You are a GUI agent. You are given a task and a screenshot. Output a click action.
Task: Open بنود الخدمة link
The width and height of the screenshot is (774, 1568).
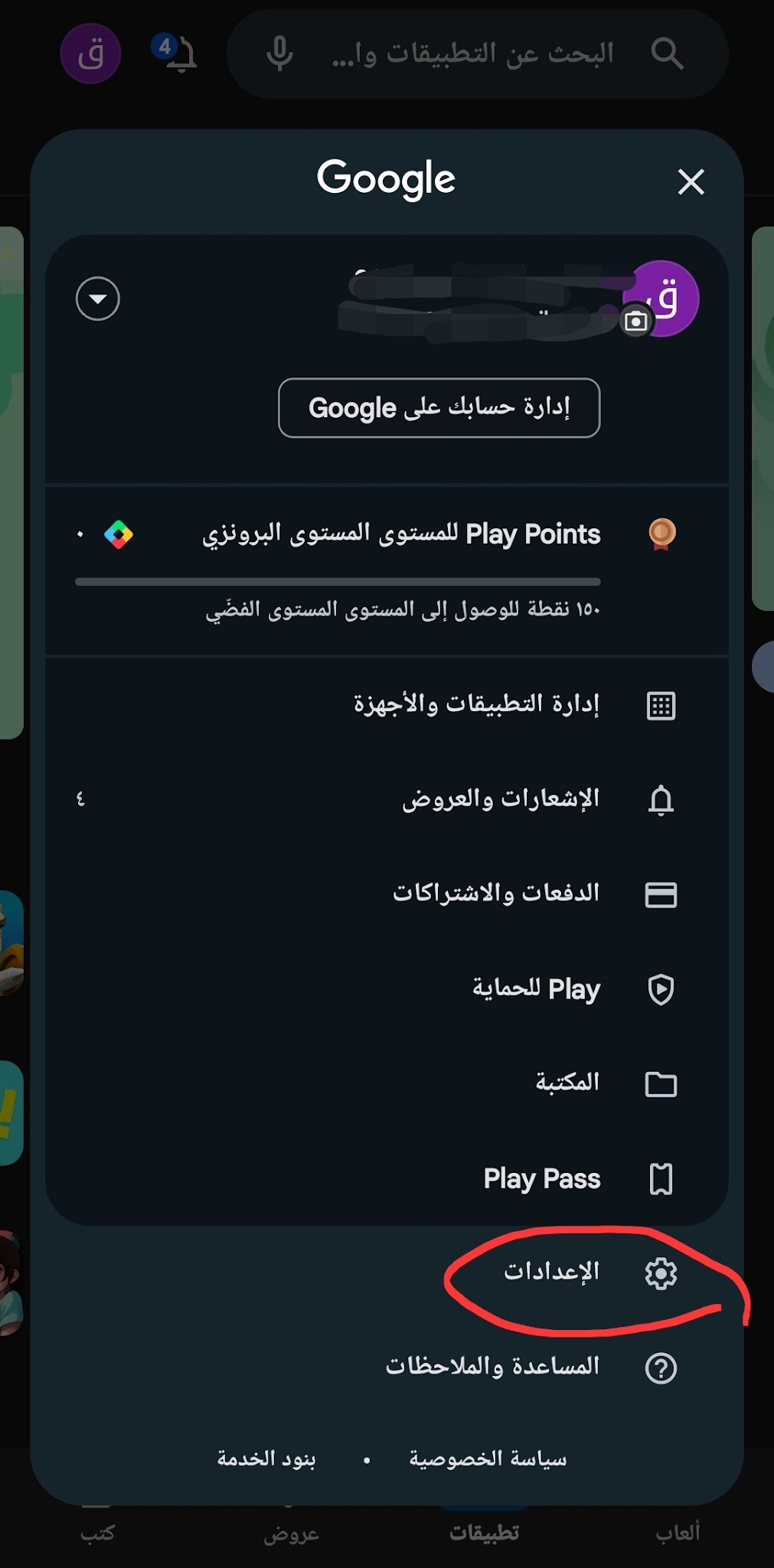click(266, 1459)
